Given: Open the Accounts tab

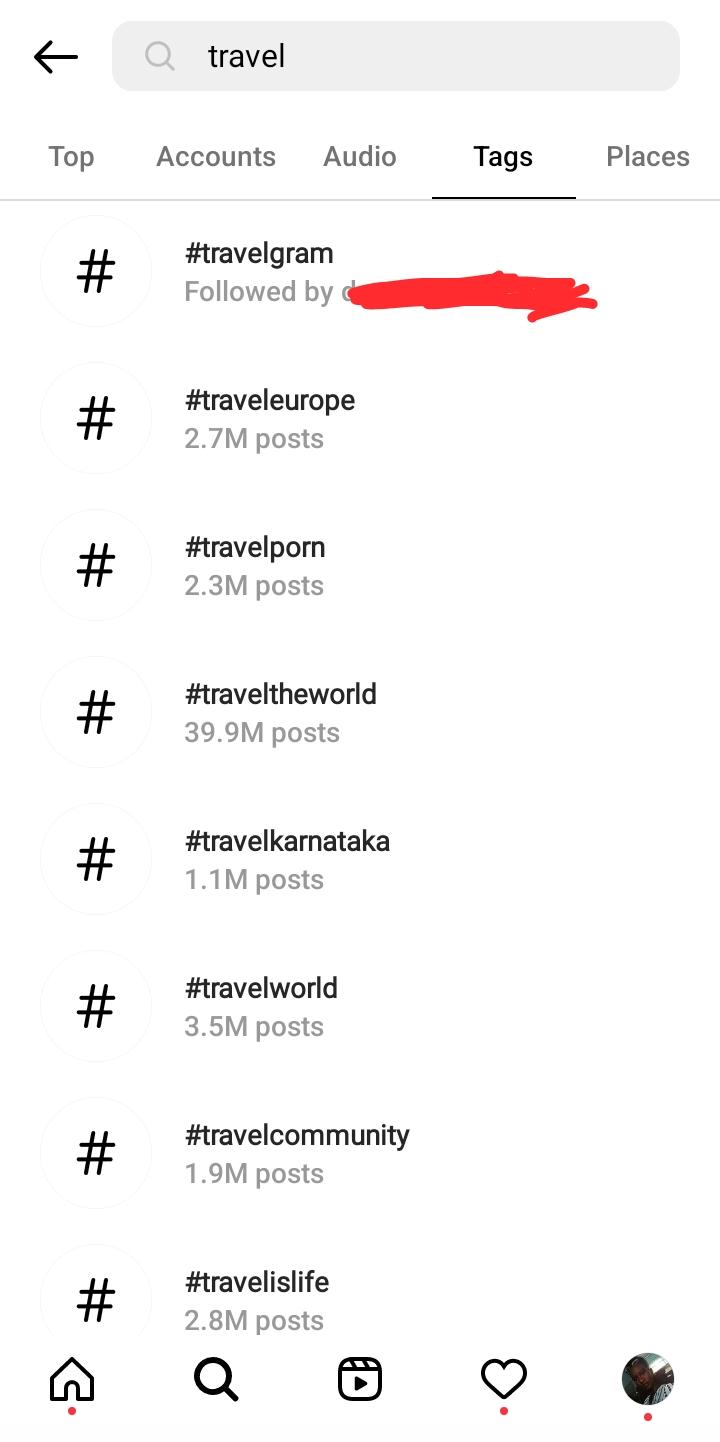Looking at the screenshot, I should tap(216, 157).
